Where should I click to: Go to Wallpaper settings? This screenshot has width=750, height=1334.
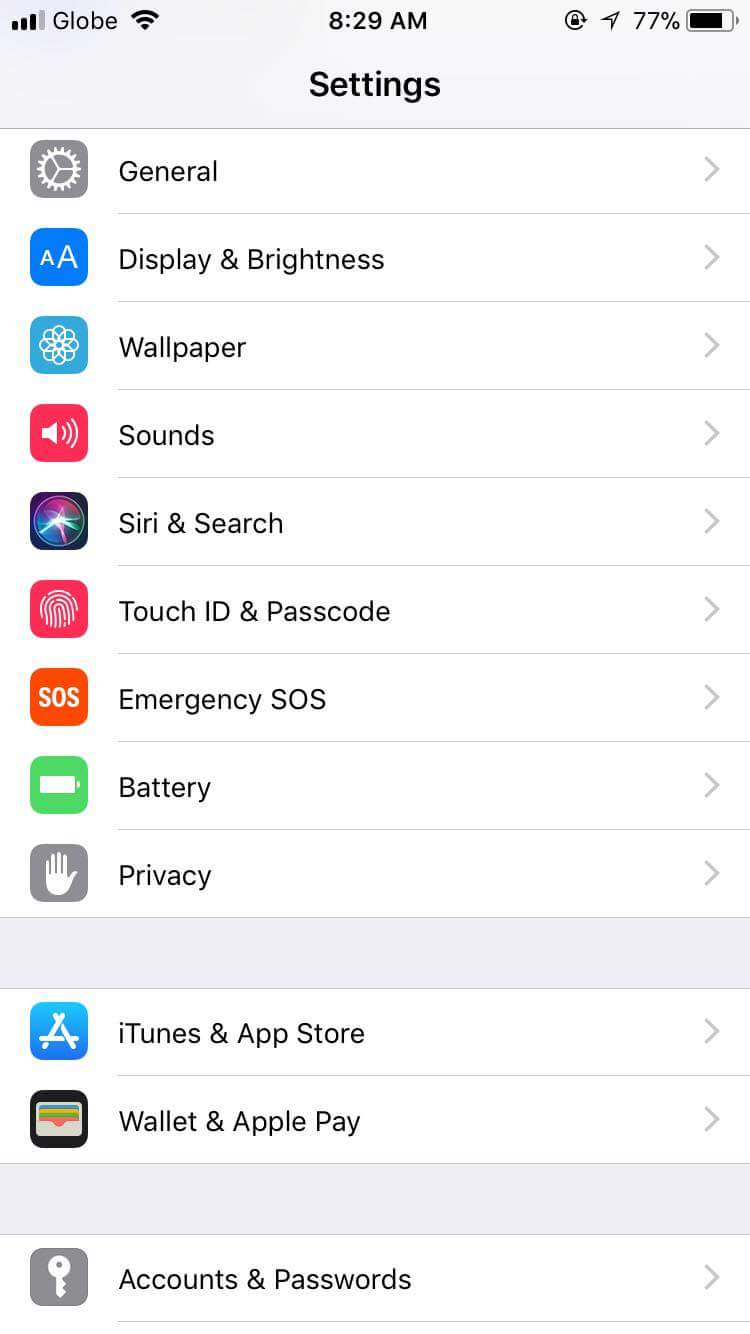(x=375, y=346)
